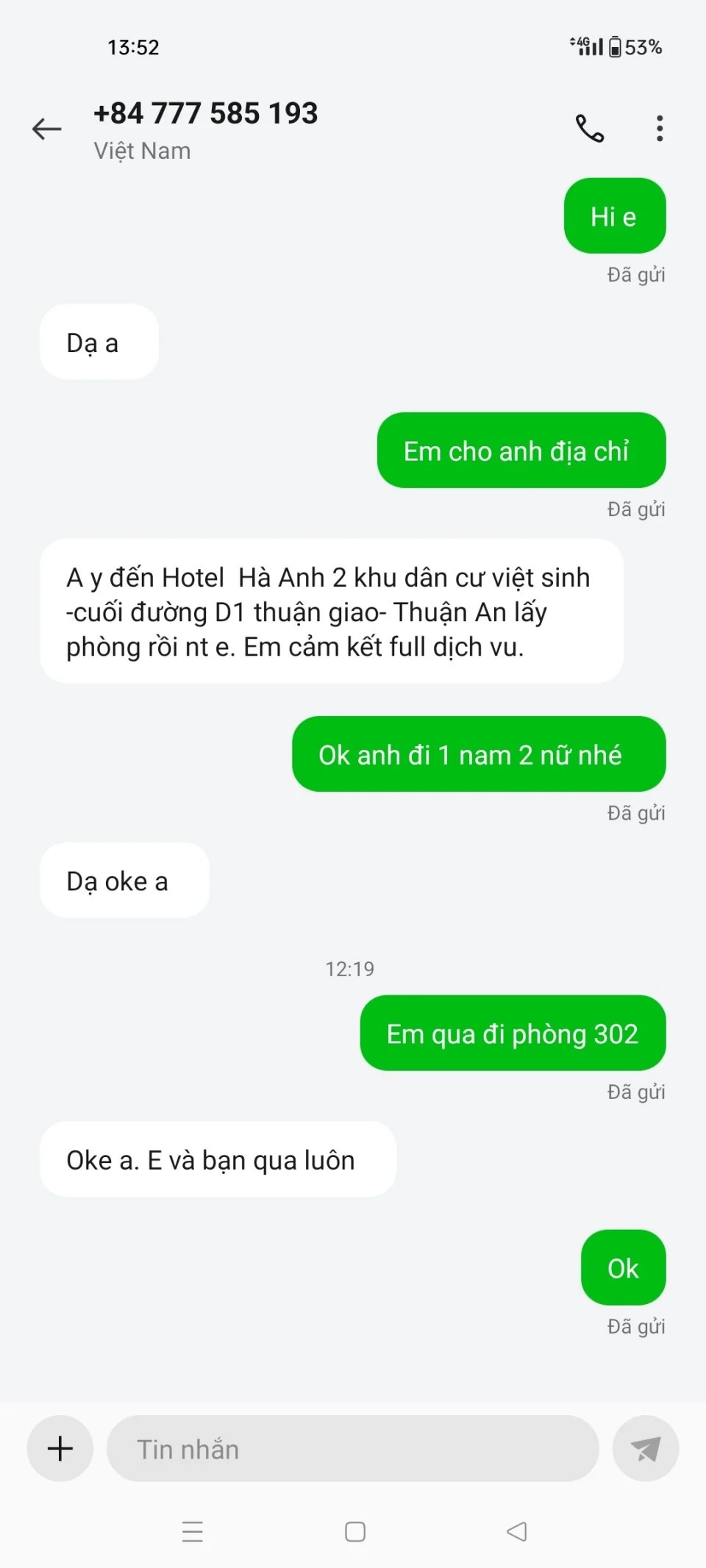Focus the Tin nhắn message field

353,1449
